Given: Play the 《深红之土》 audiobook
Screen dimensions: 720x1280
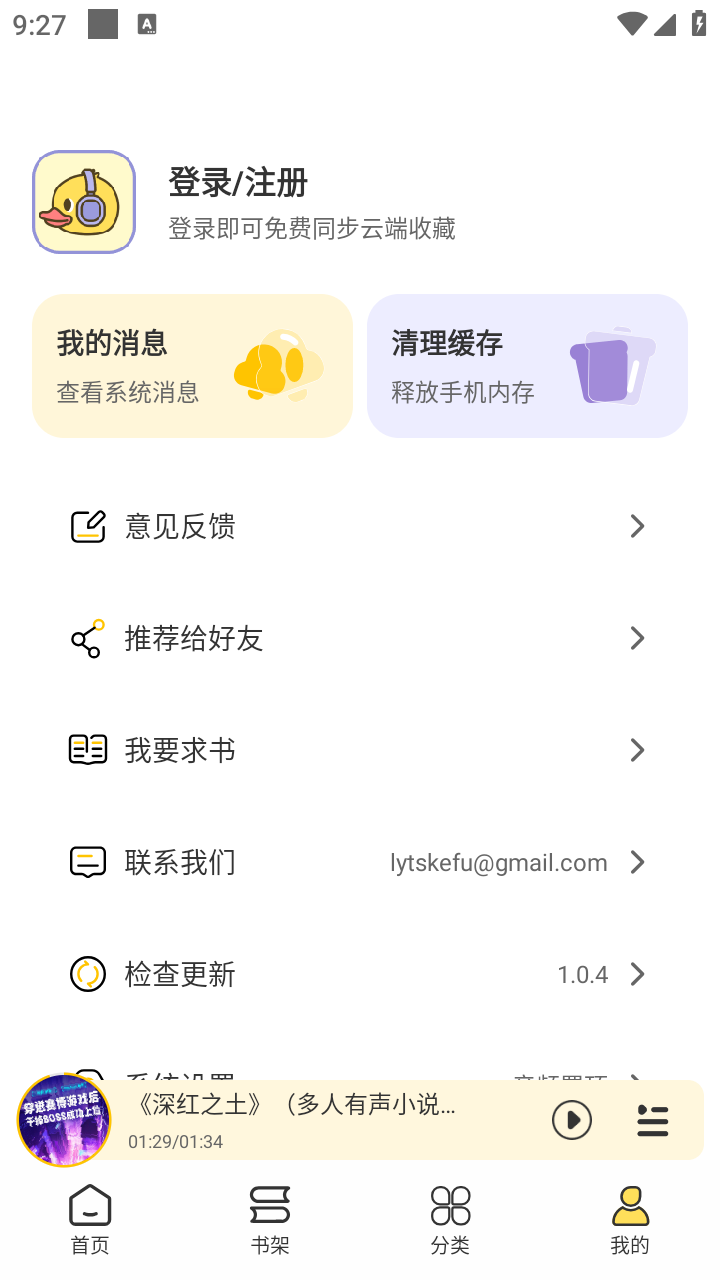Looking at the screenshot, I should [572, 1120].
